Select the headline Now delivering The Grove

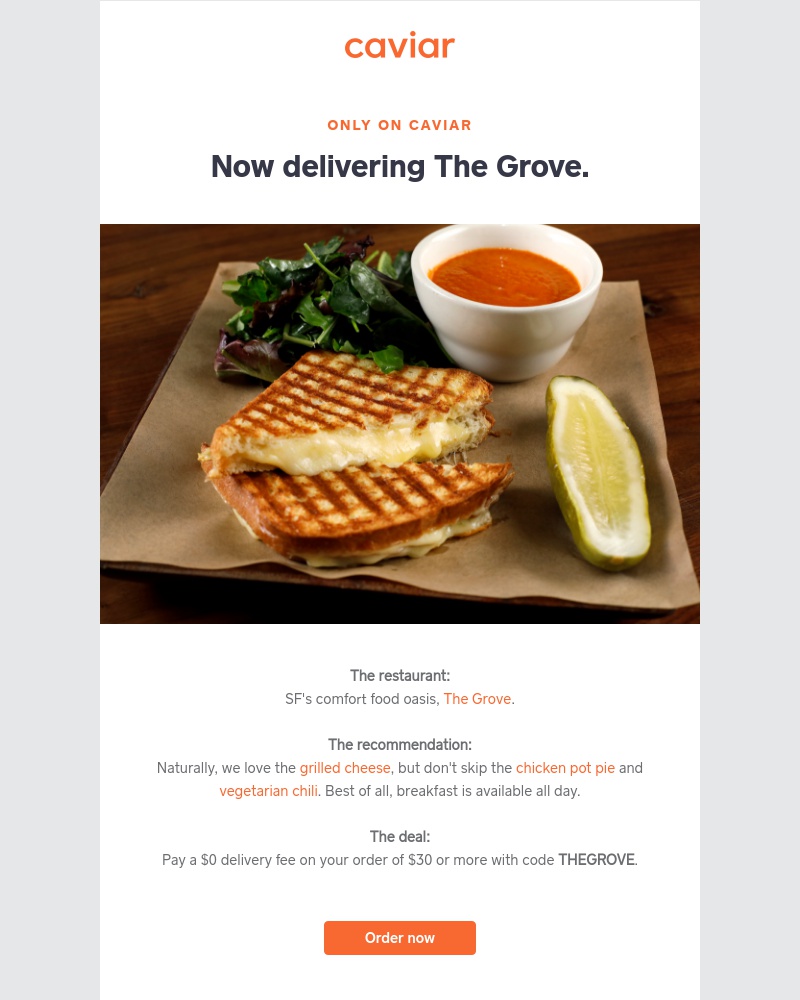(x=399, y=166)
